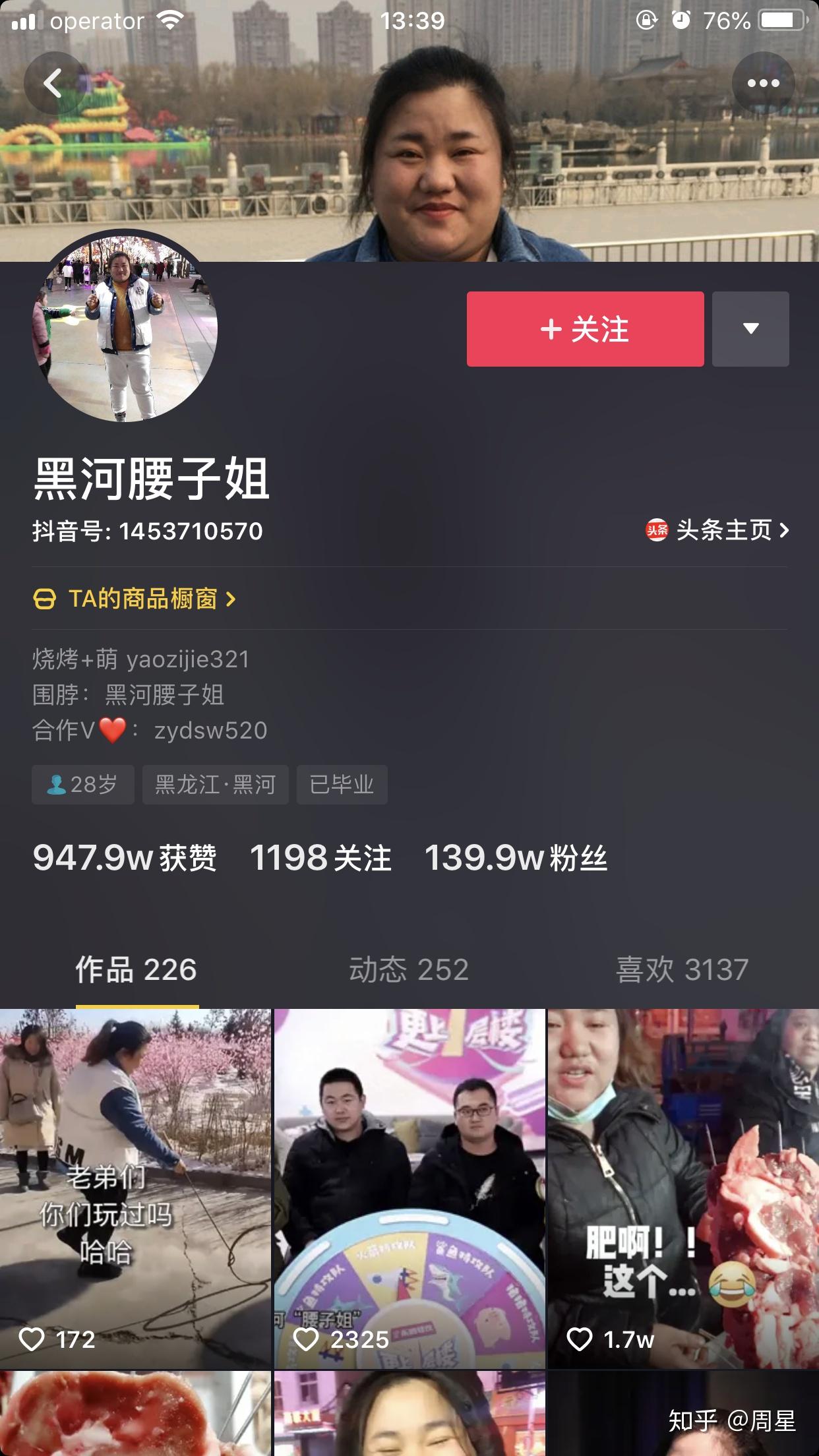This screenshot has width=819, height=1456.
Task: Expand the dropdown arrow beside follow button
Action: click(x=750, y=329)
